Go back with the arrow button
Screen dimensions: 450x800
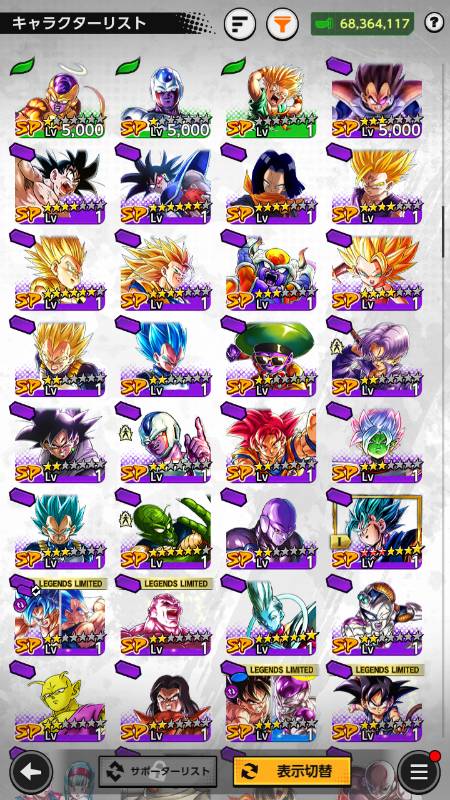[x=31, y=772]
